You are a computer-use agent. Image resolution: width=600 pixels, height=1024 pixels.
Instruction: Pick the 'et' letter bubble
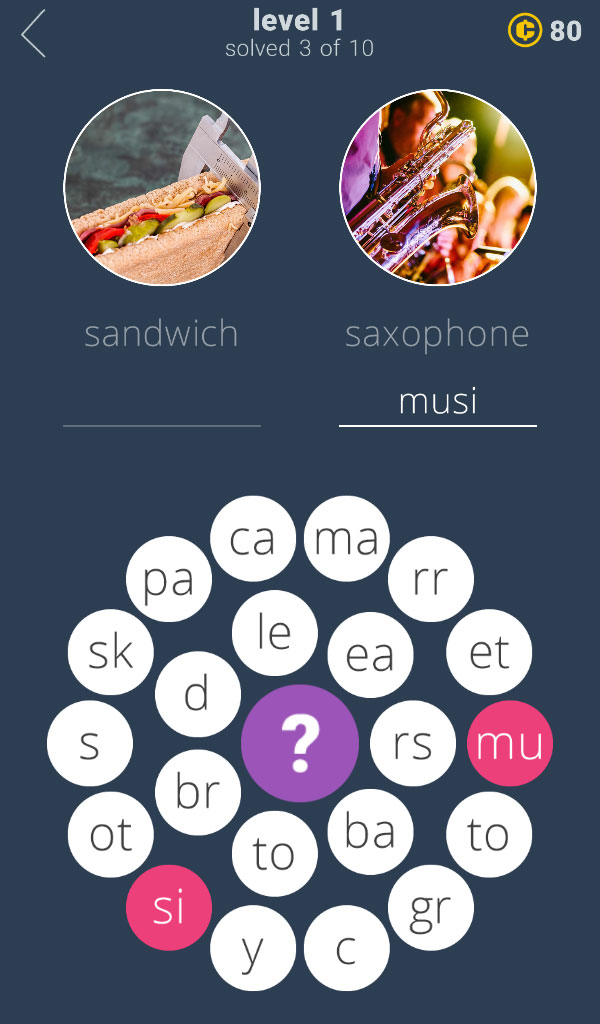pyautogui.click(x=489, y=651)
